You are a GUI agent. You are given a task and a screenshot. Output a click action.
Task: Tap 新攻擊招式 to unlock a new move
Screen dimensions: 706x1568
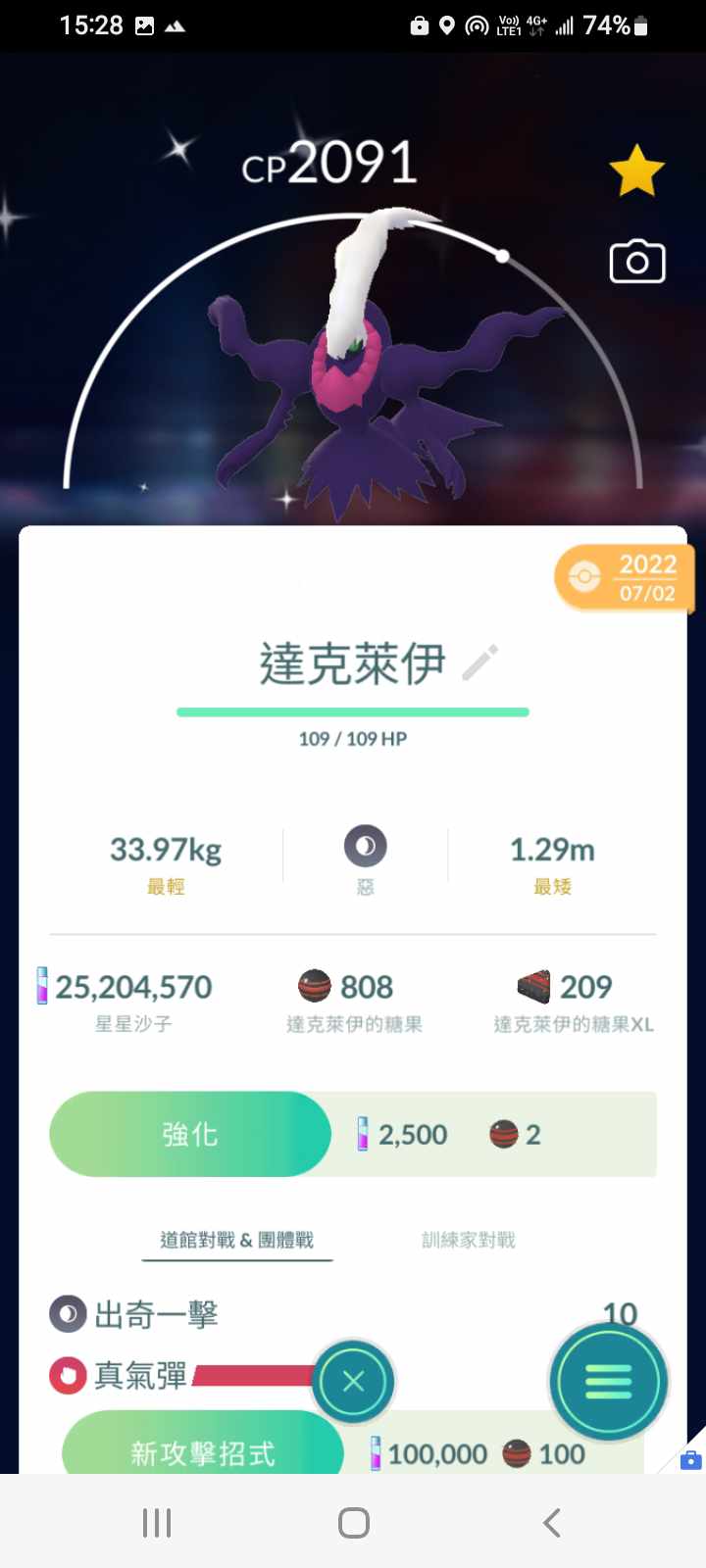(203, 1451)
